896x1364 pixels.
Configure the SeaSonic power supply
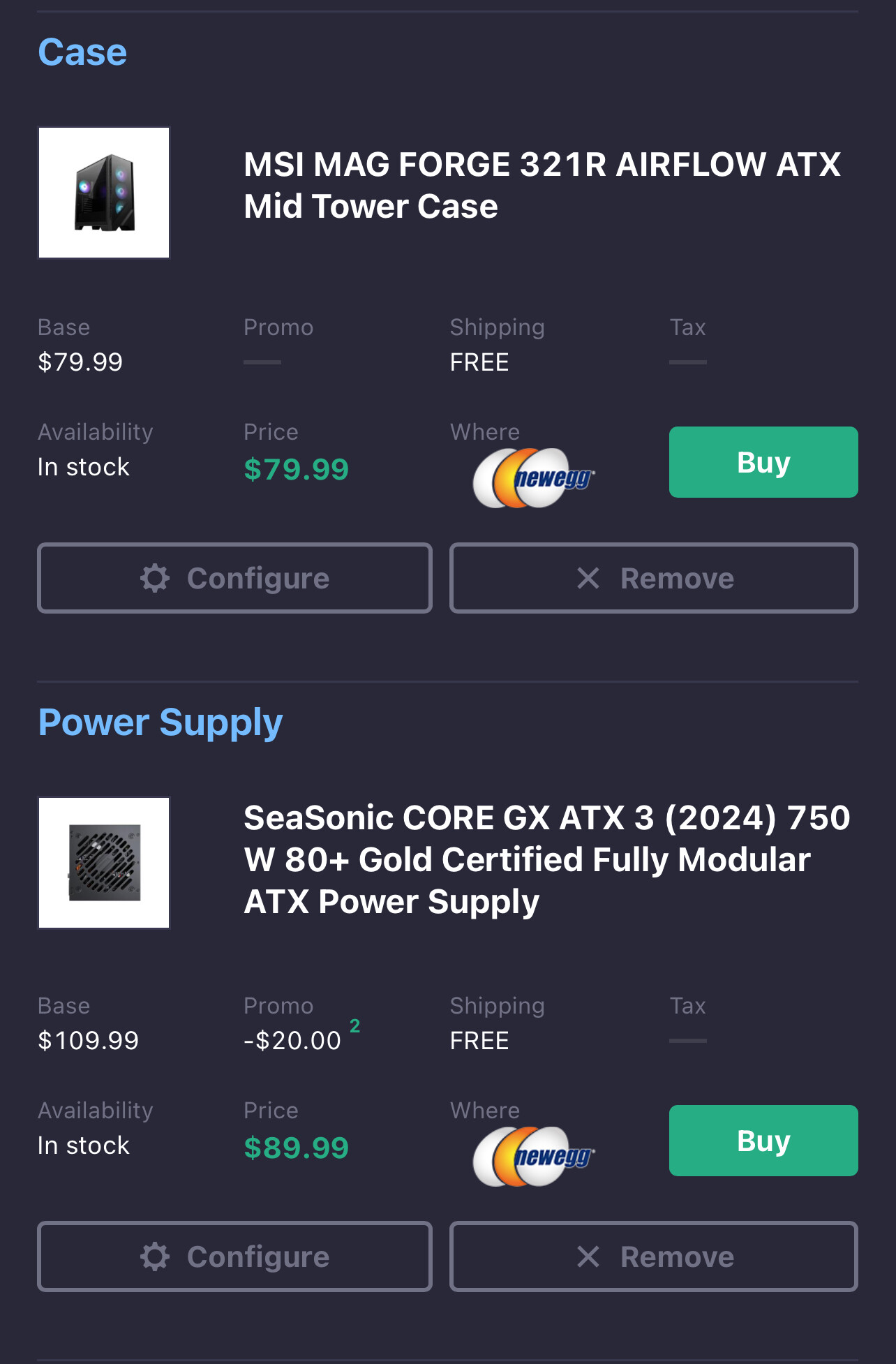[x=234, y=1256]
